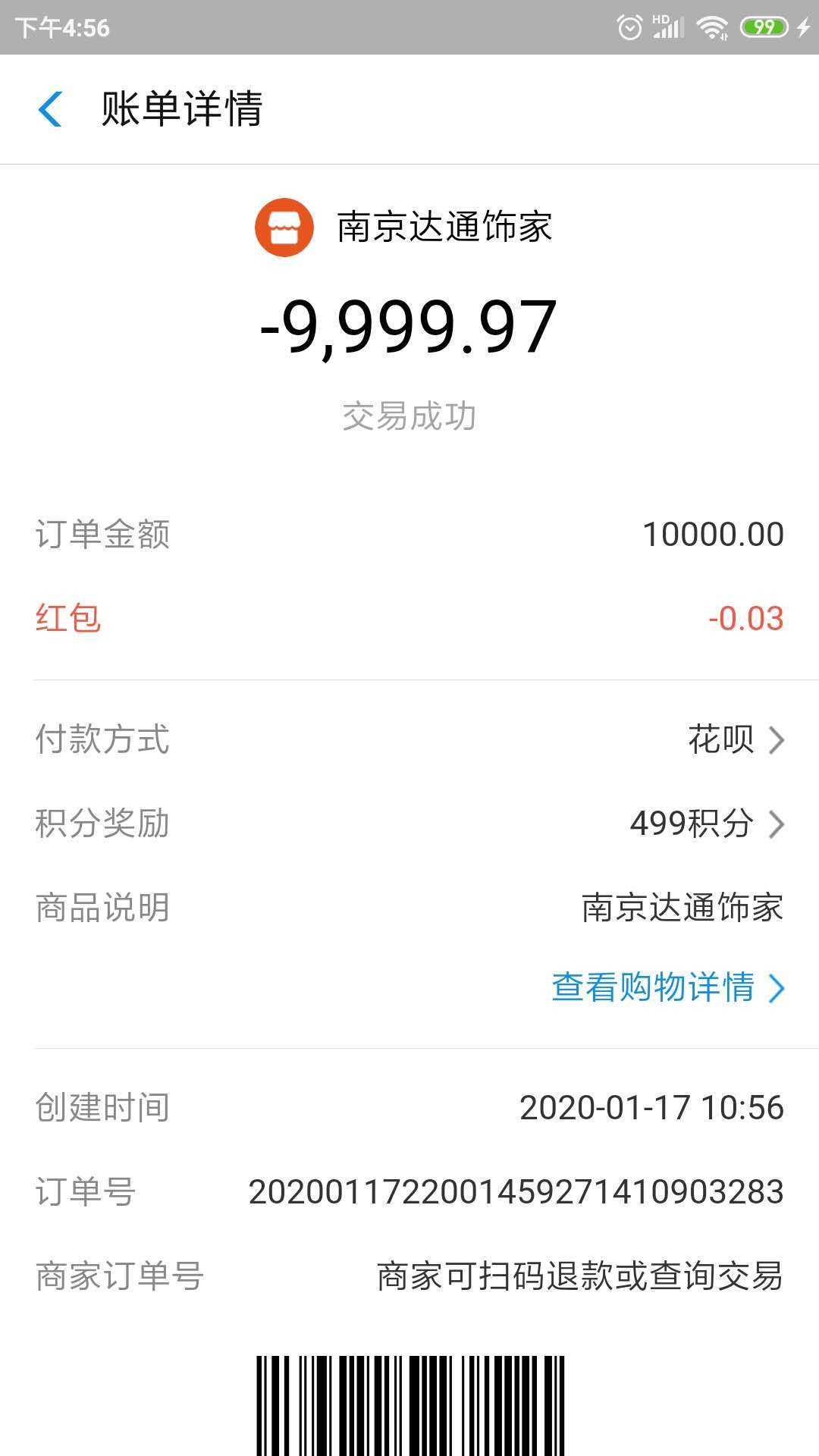
Task: Tap the 查看购物详情 link
Action: [x=667, y=987]
